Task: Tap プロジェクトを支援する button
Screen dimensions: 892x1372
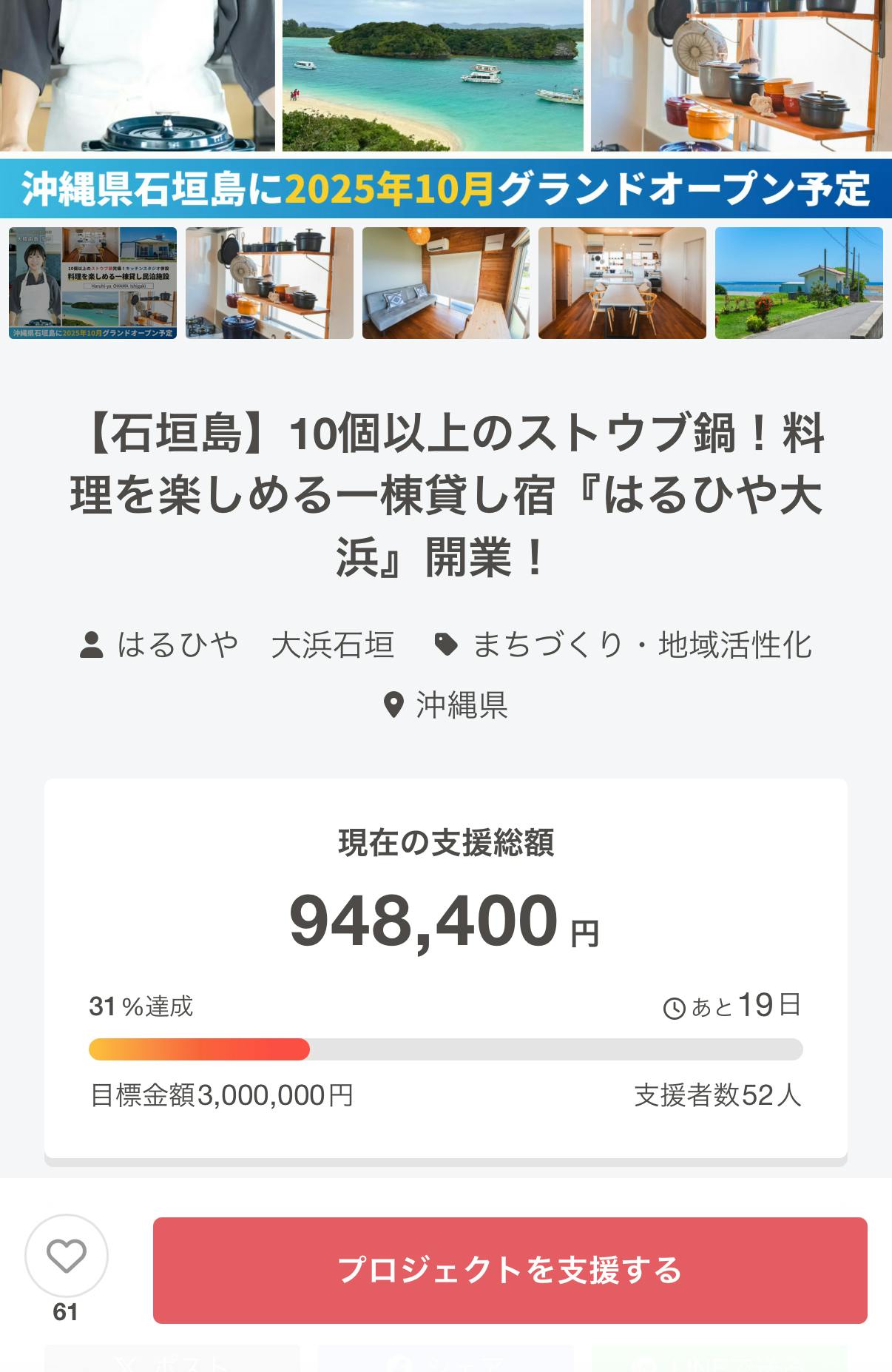Action: tap(510, 1270)
